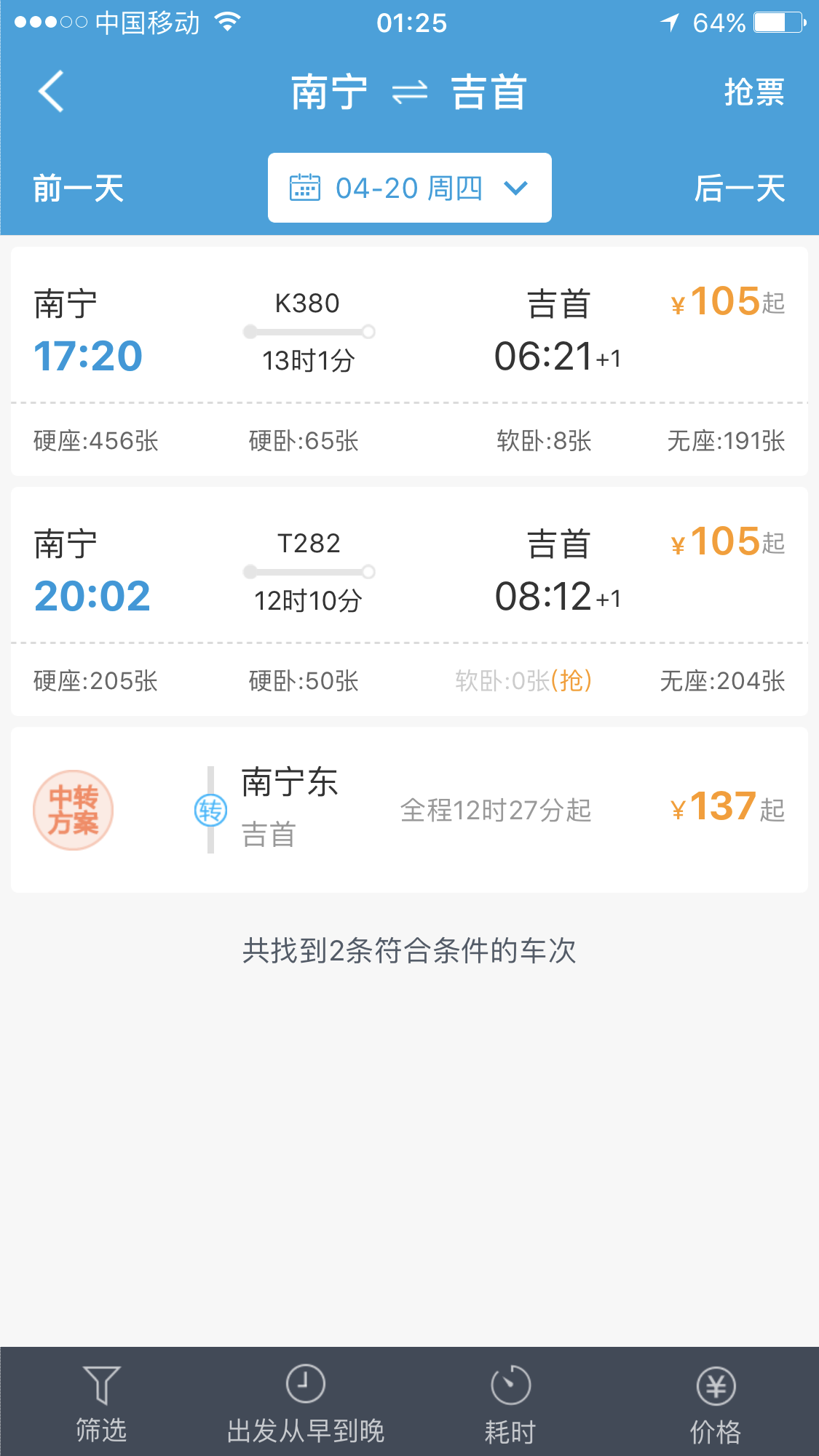Open the 南宁东 transfer plan card
The width and height of the screenshot is (819, 1456).
pos(409,809)
